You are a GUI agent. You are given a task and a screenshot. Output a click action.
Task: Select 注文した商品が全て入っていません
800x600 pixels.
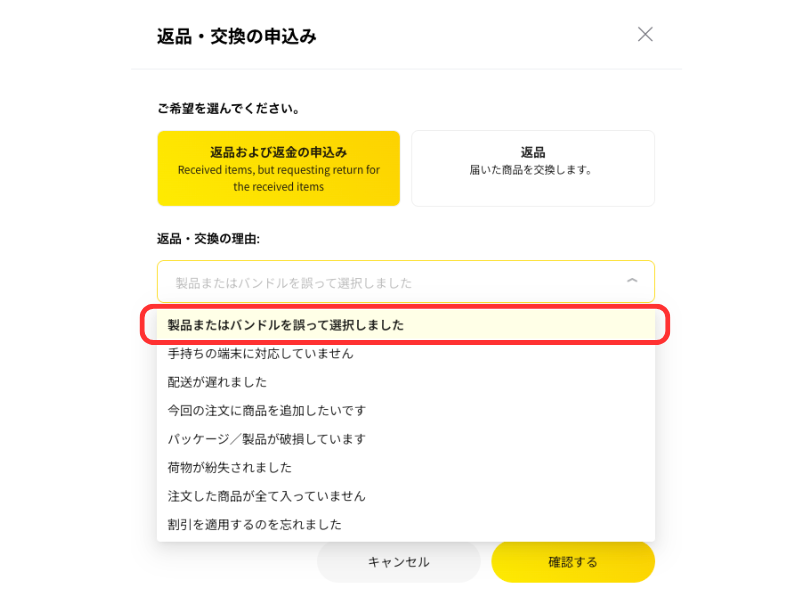click(x=406, y=496)
